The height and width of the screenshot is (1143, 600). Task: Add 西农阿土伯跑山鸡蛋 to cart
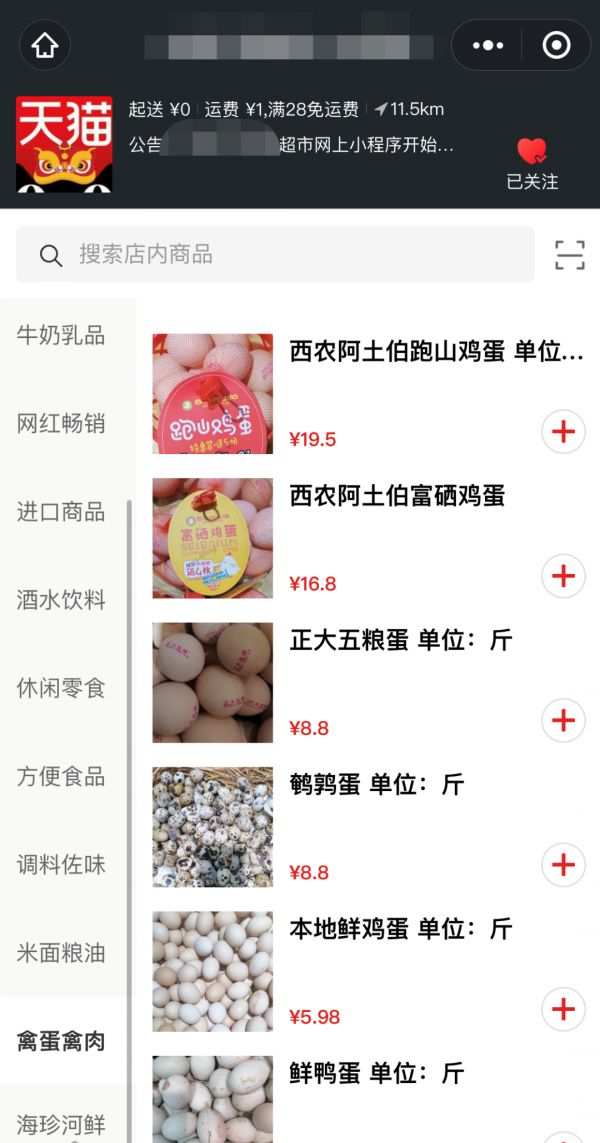tap(563, 432)
